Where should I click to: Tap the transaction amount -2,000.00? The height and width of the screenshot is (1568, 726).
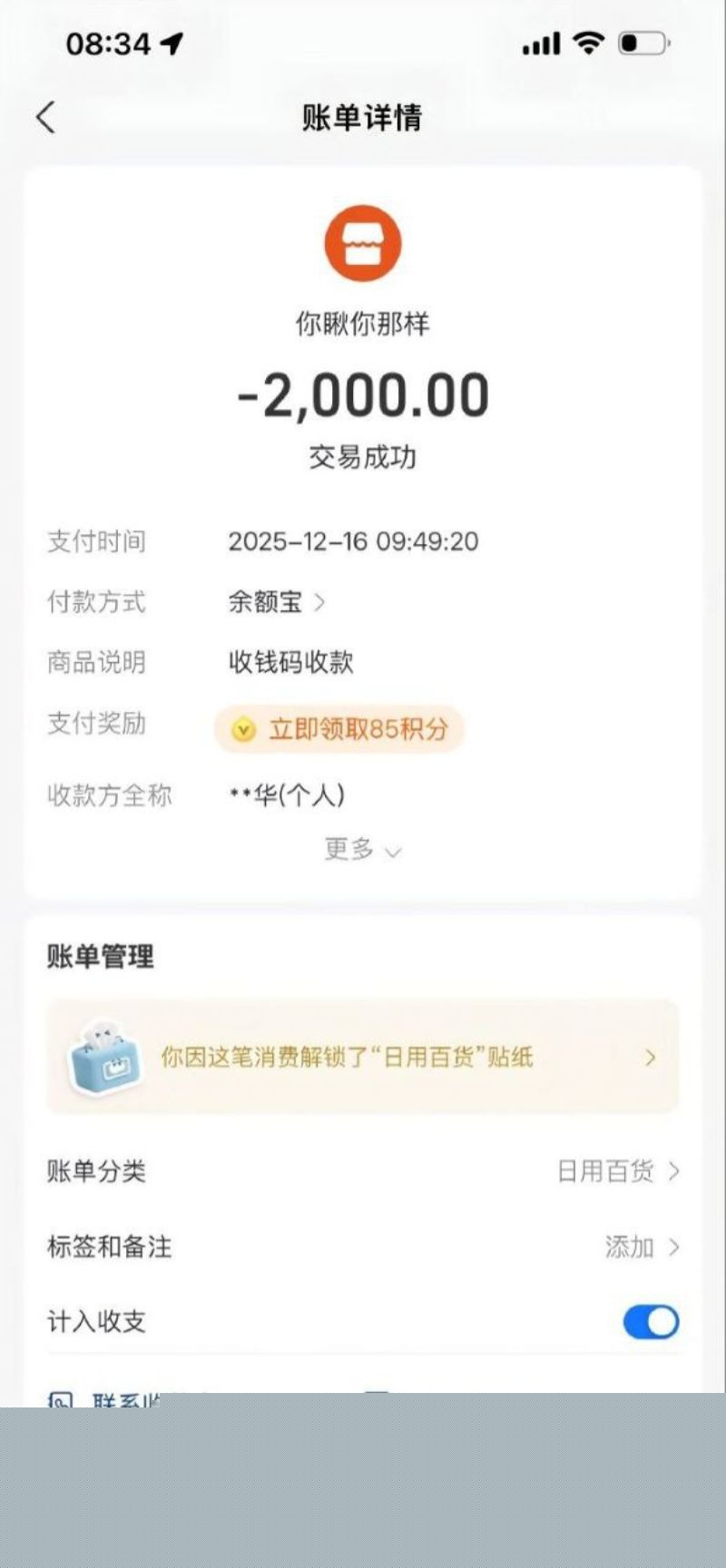pos(362,394)
